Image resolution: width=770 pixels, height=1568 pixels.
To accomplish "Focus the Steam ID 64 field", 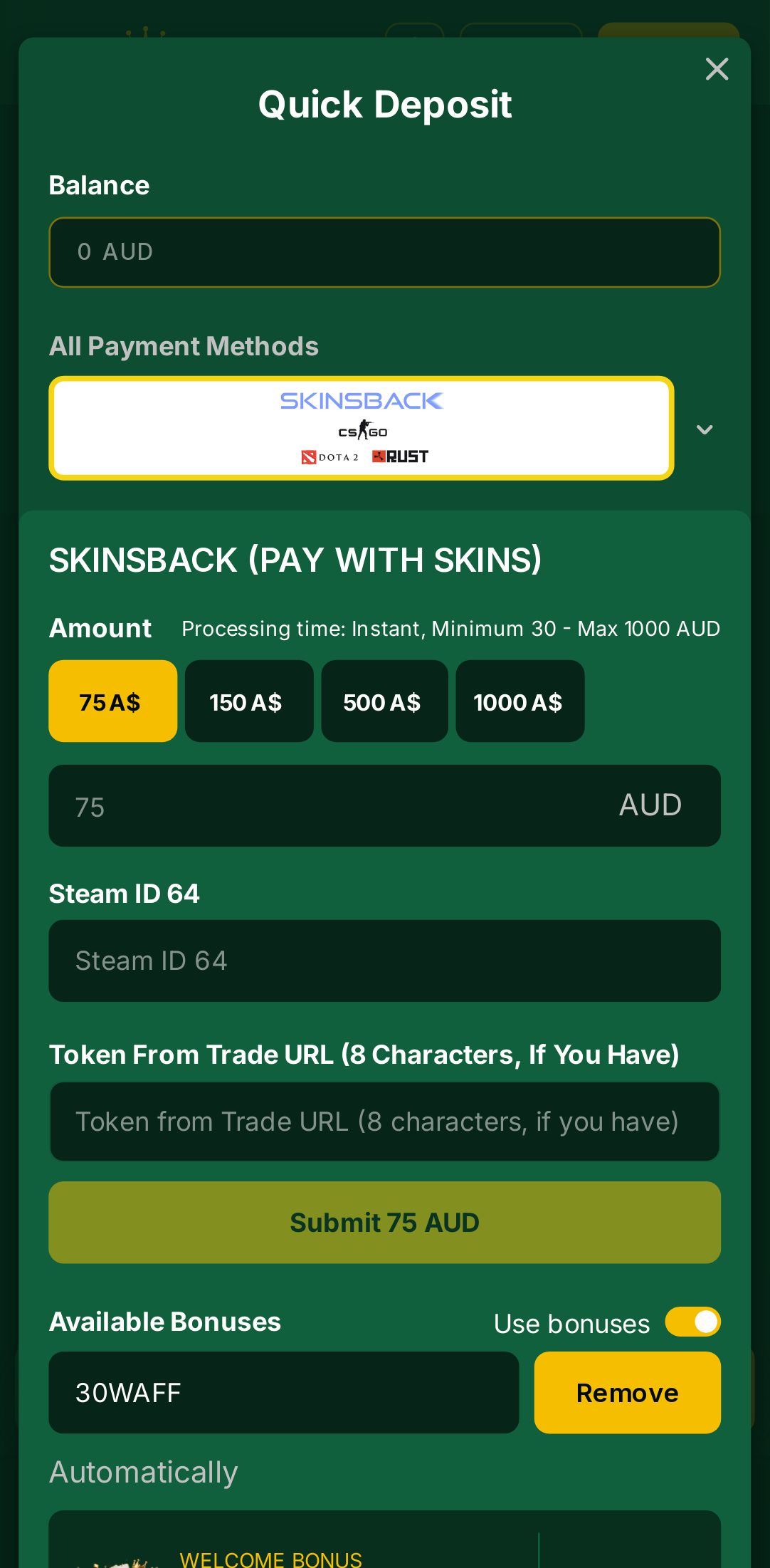I will (x=384, y=961).
